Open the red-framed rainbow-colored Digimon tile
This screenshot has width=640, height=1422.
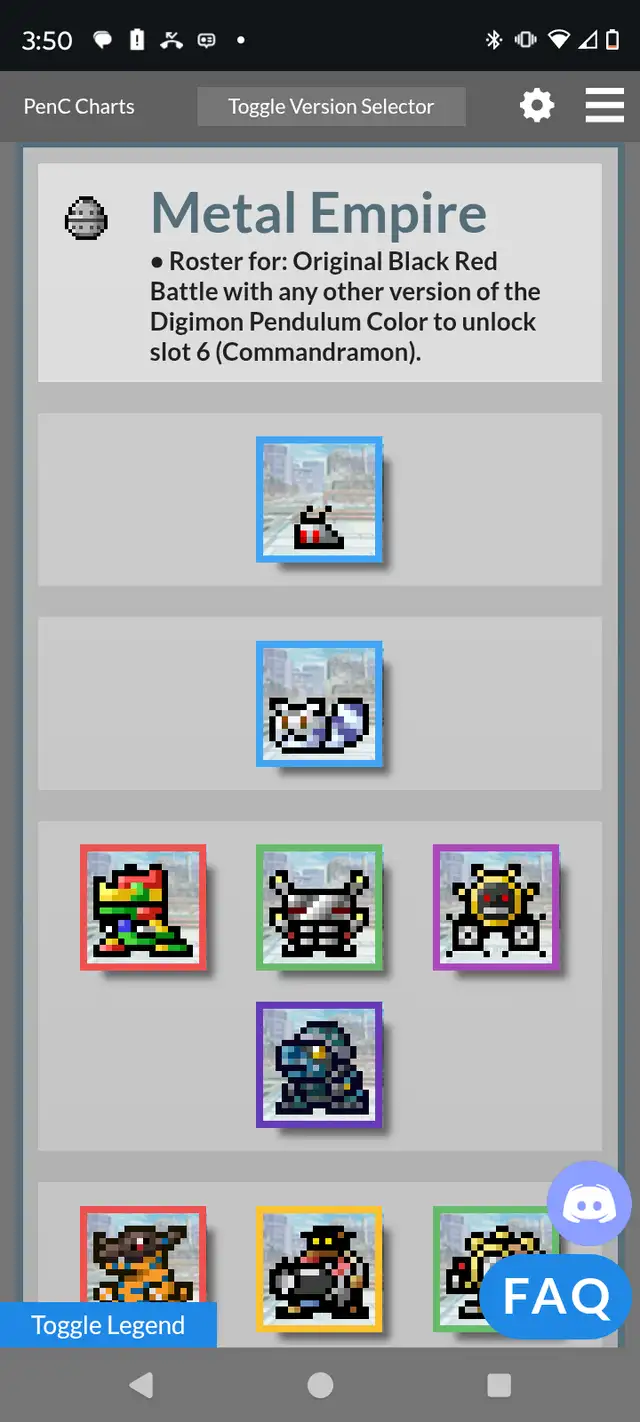pos(143,907)
